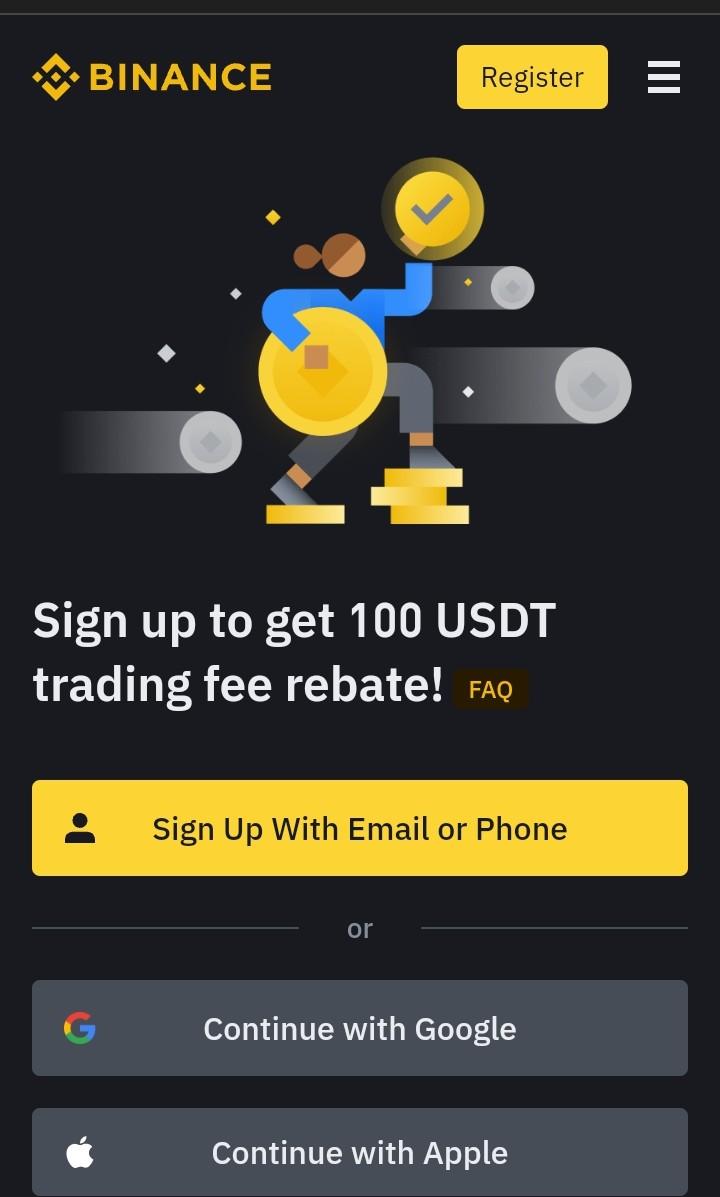Screen dimensions: 720x1197
Task: Continue with Apple account
Action: pos(360,1153)
